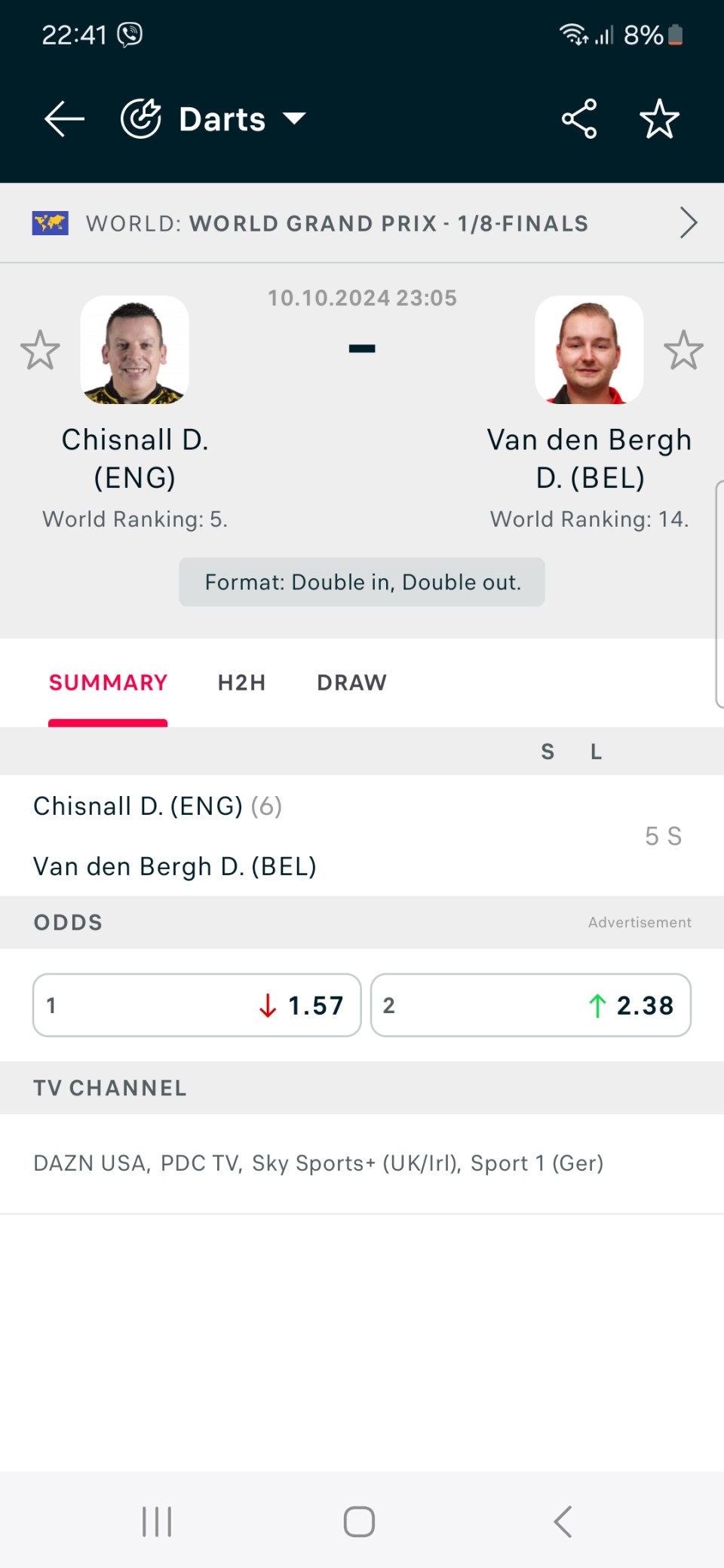Open Chisnall D. player photo

tap(135, 350)
